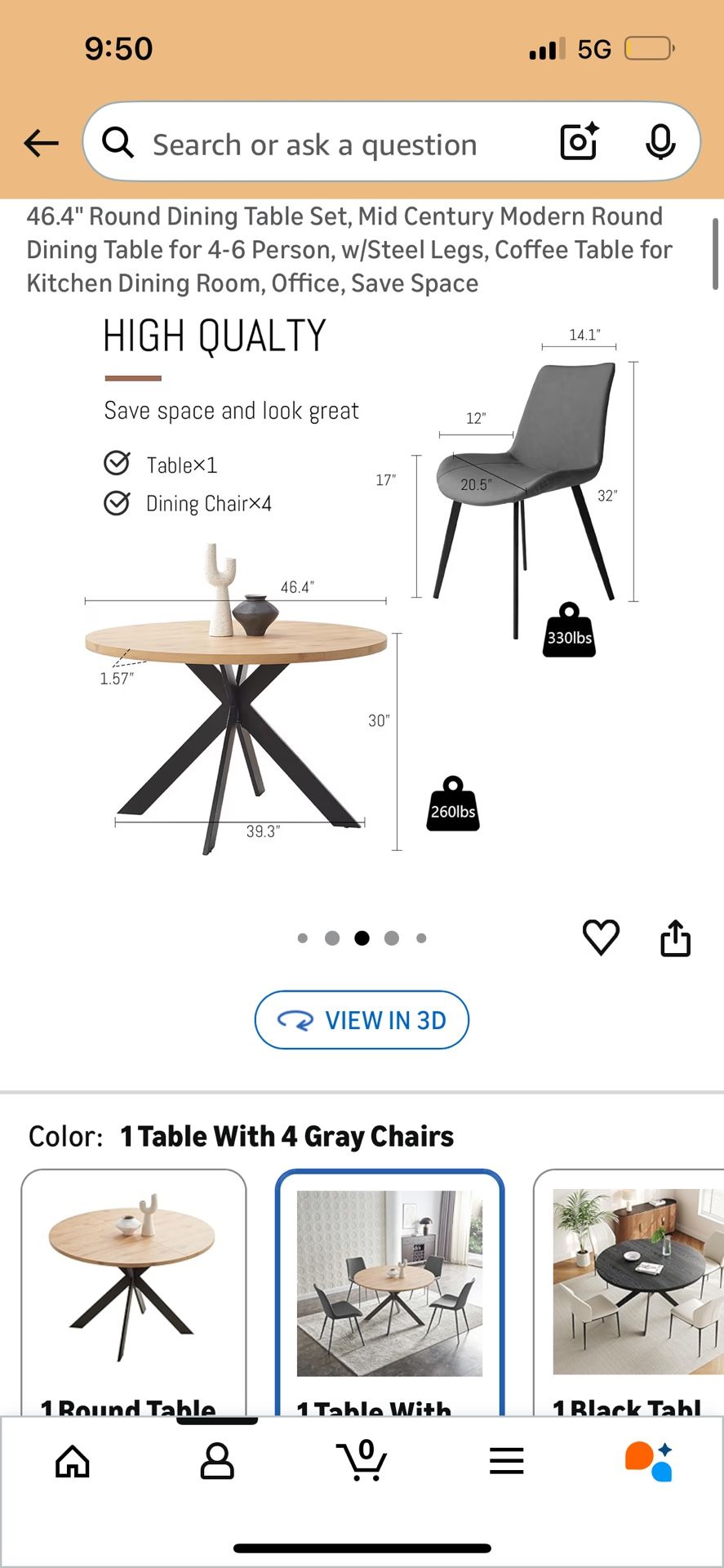
Task: Tap the search or ask a question field
Action: [326, 145]
